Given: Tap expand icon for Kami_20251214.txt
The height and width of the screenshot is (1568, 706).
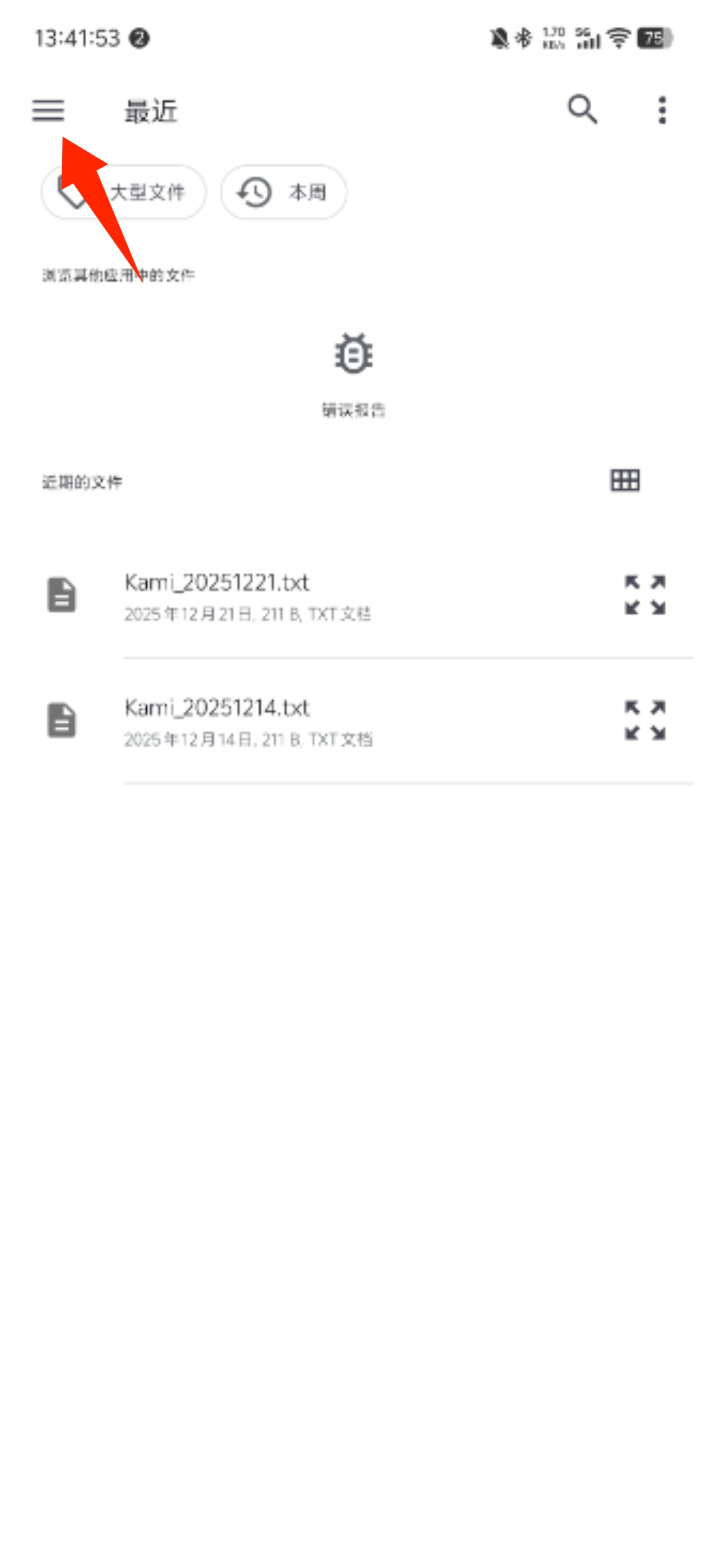Looking at the screenshot, I should click(x=644, y=720).
